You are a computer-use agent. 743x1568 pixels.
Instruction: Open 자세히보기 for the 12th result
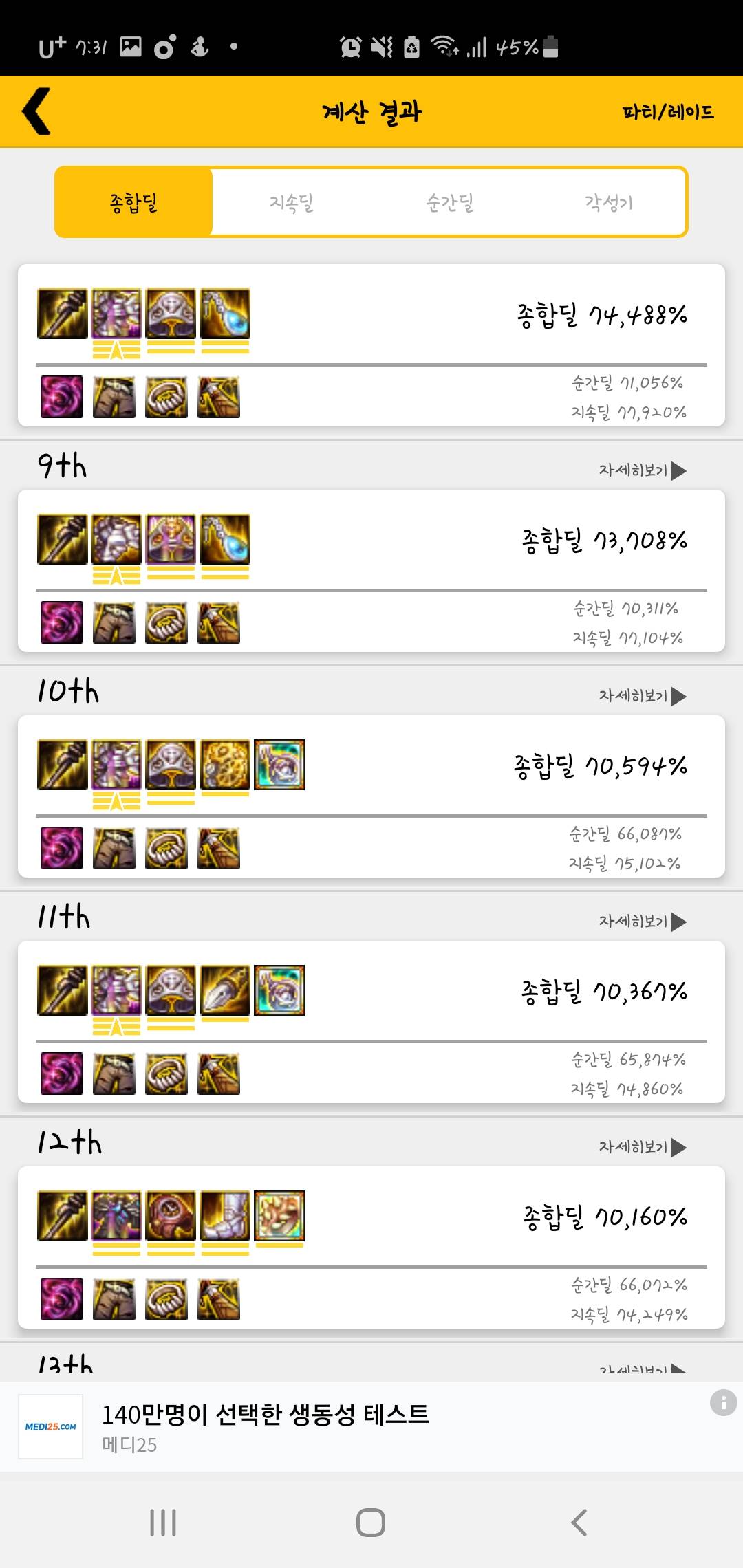(x=643, y=1147)
